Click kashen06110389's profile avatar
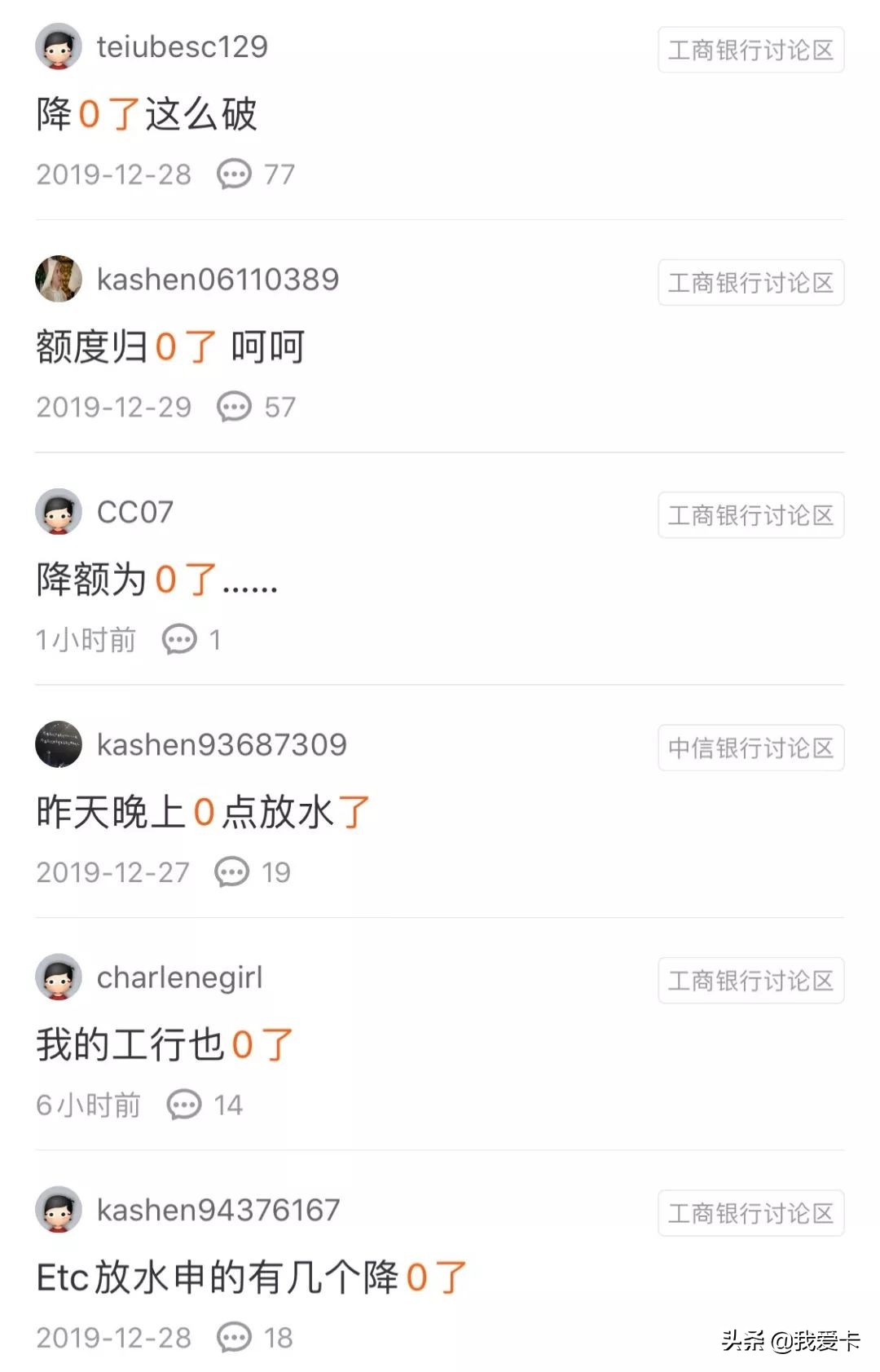The image size is (880, 1372). click(x=59, y=278)
